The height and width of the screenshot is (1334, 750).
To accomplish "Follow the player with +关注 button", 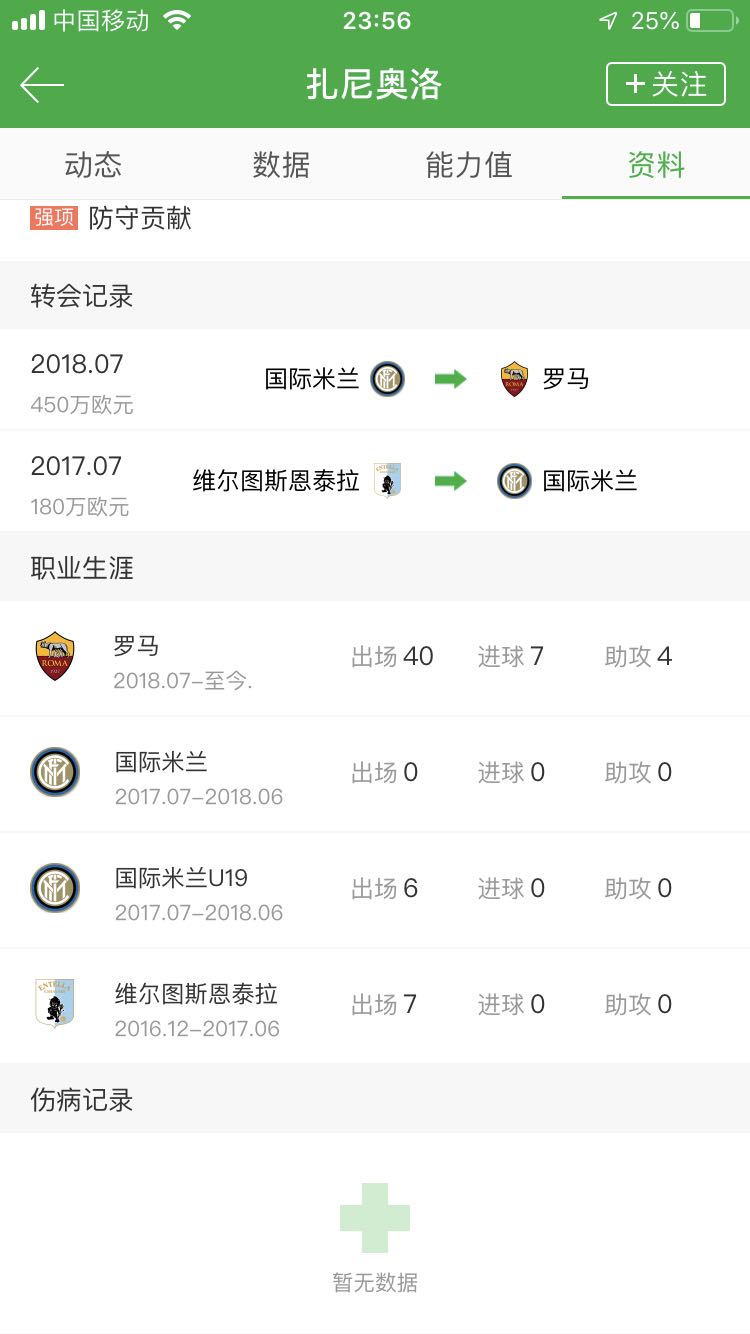I will click(x=666, y=84).
